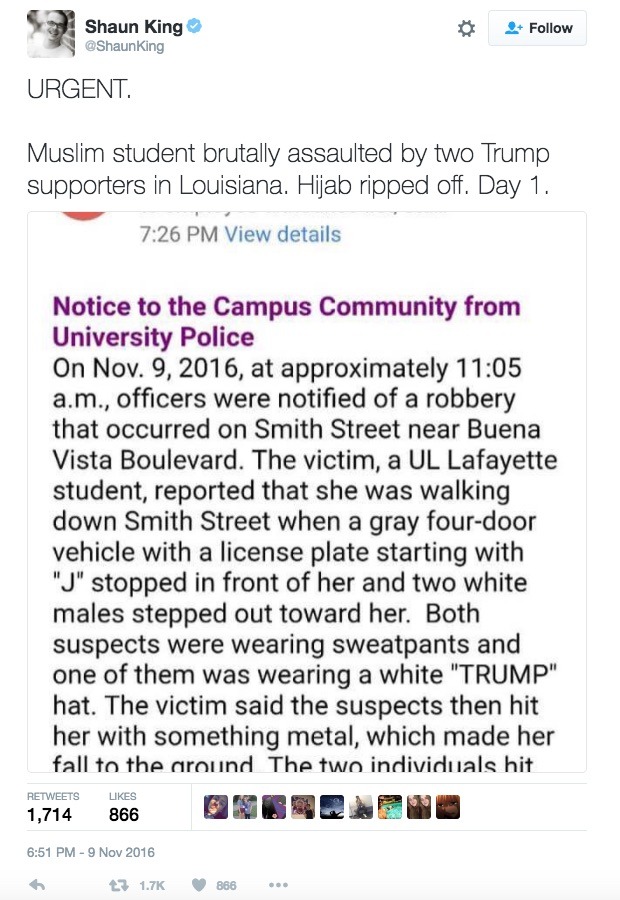Open the more options ellipsis
This screenshot has width=620, height=900.
coord(279,885)
